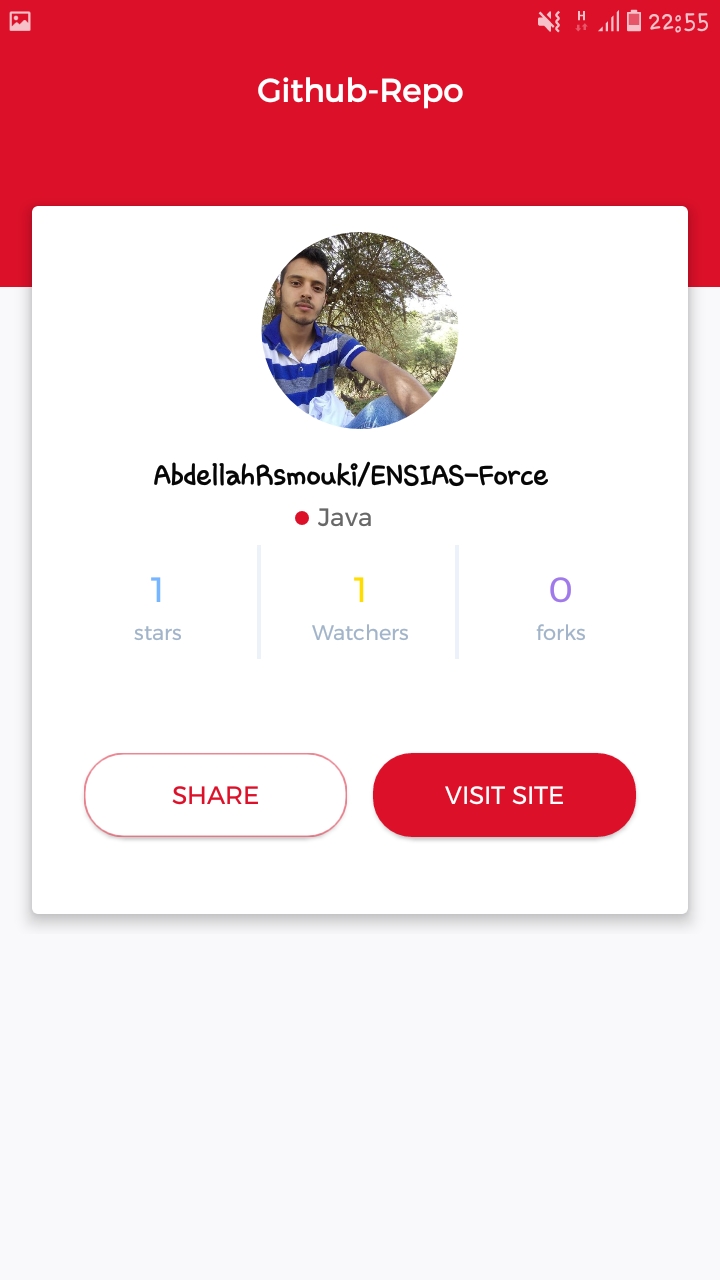Tap the Java language label

pyautogui.click(x=344, y=517)
